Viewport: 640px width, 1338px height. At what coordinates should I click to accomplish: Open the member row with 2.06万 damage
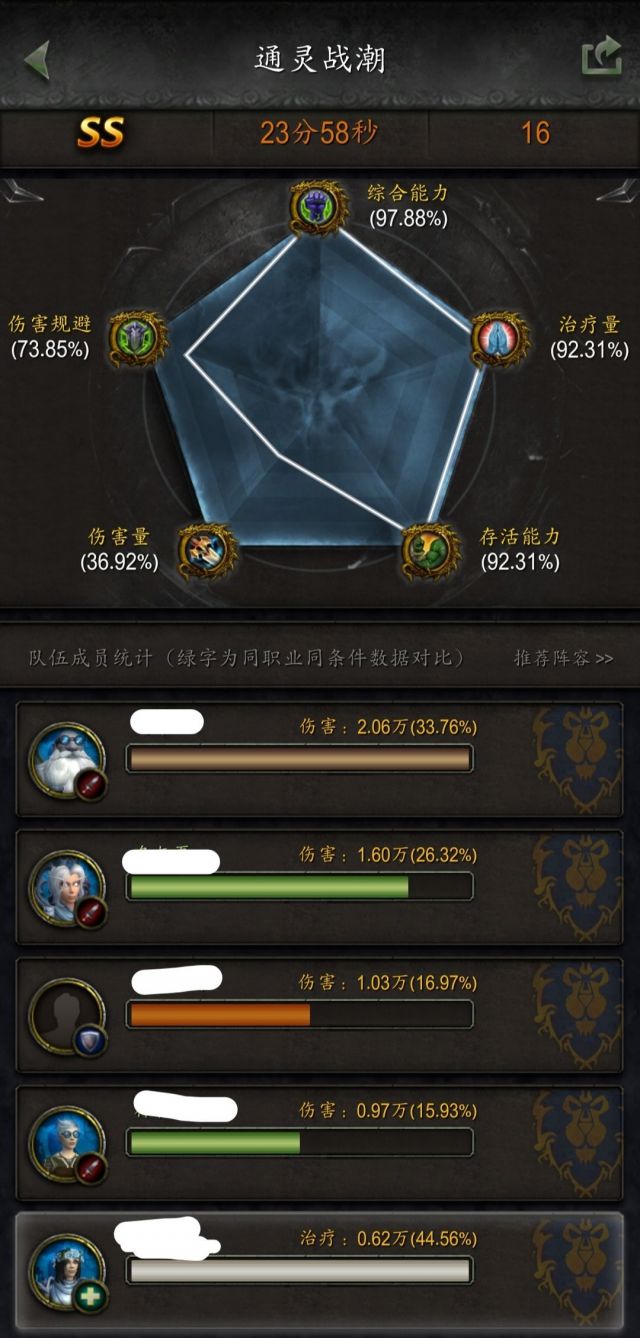click(x=320, y=759)
